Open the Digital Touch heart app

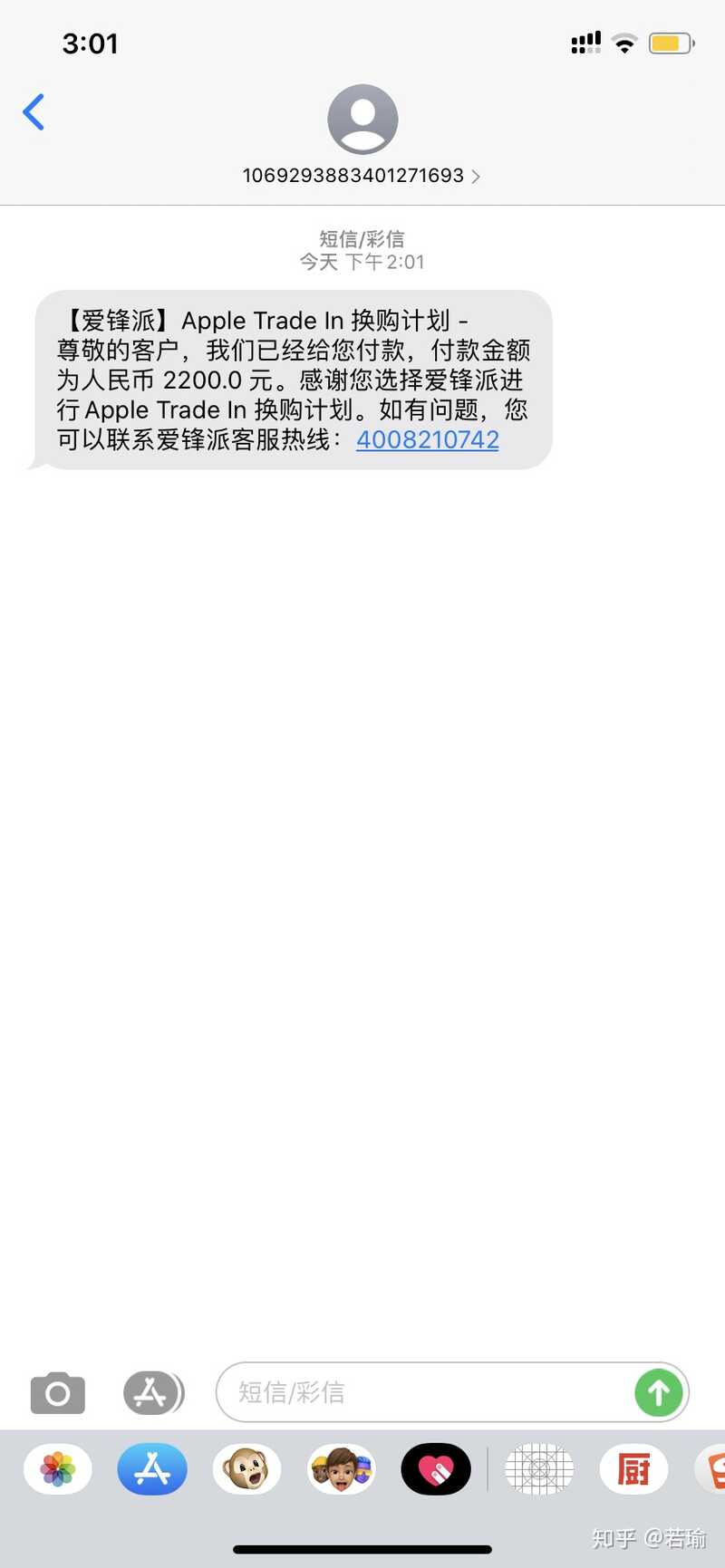(436, 1469)
